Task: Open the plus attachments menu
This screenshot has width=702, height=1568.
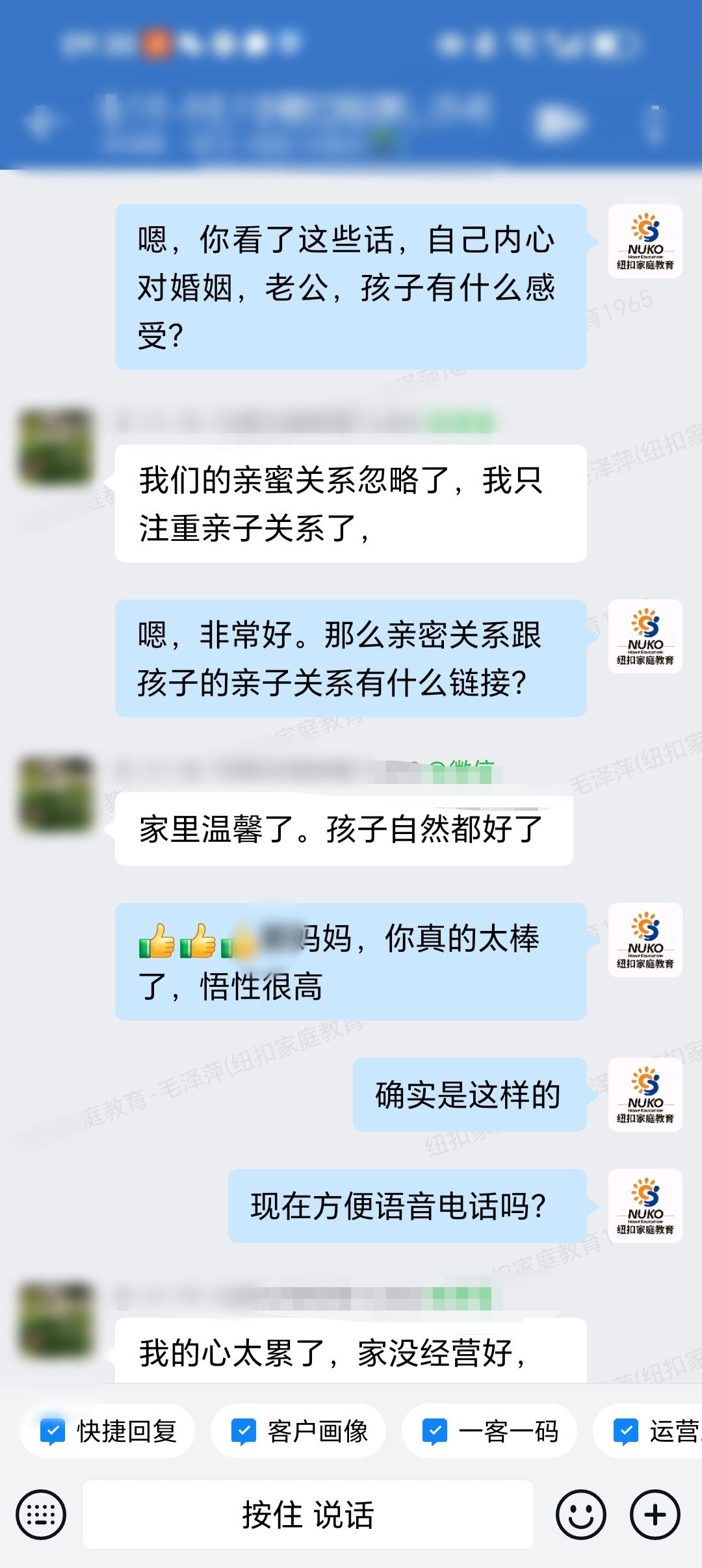Action: [655, 1515]
